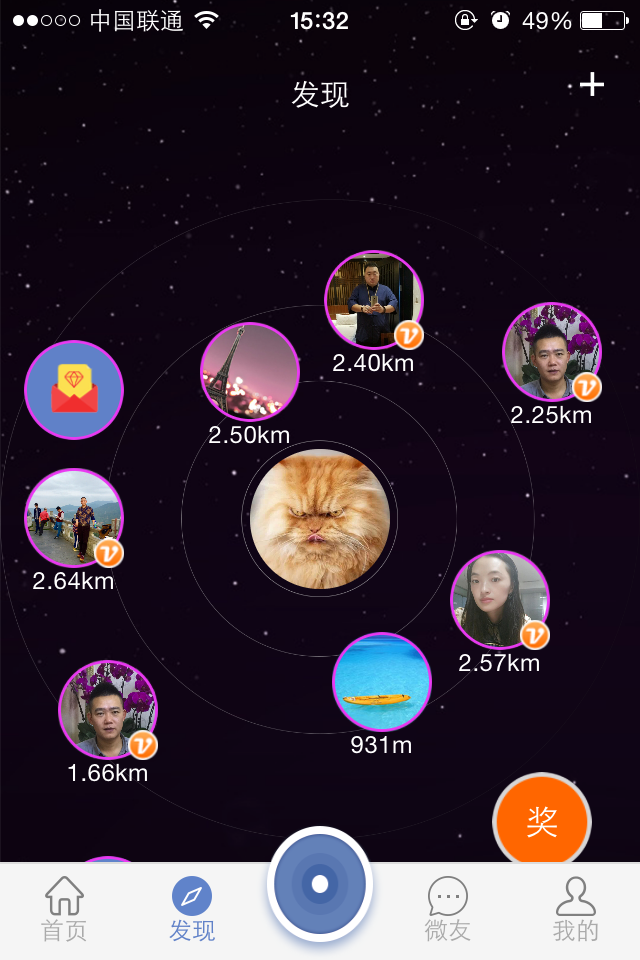Select the 发现 discover tab
The height and width of the screenshot is (960, 640).
click(192, 908)
